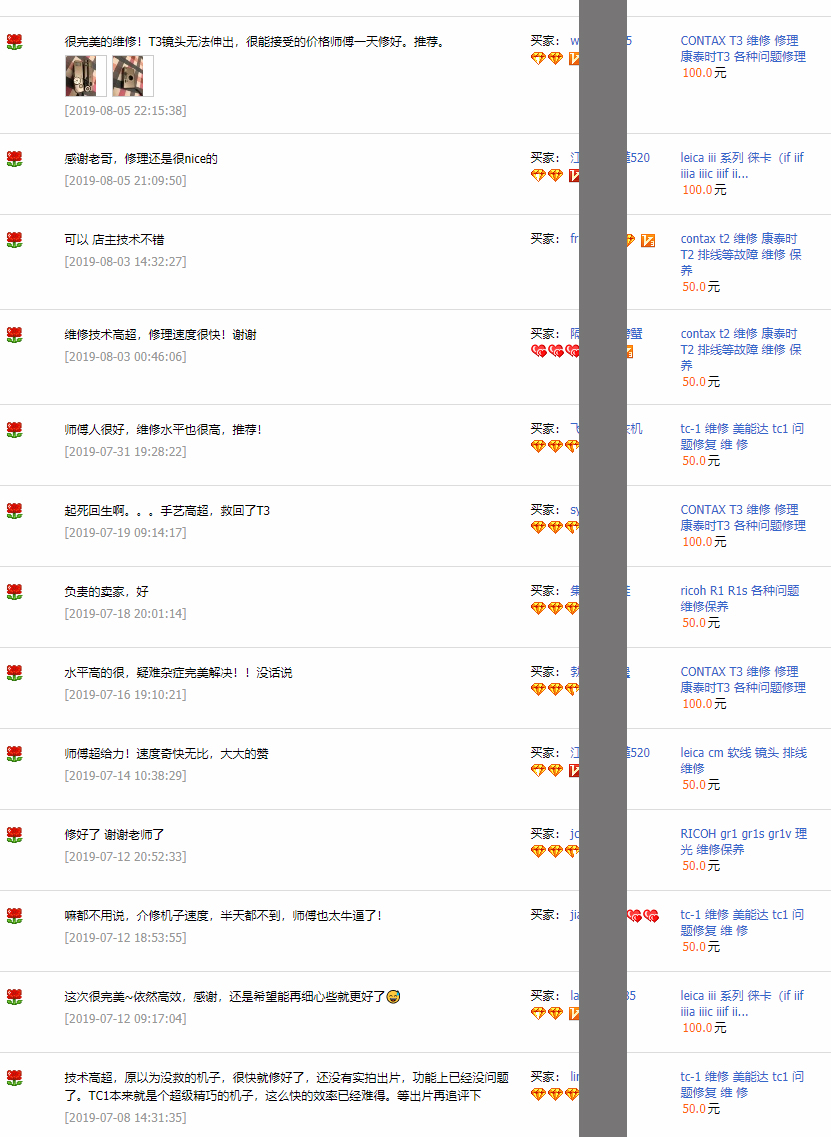Open tc-1 item beside 师傅人很好 review
Viewport: 831px width, 1137px height.
point(741,436)
